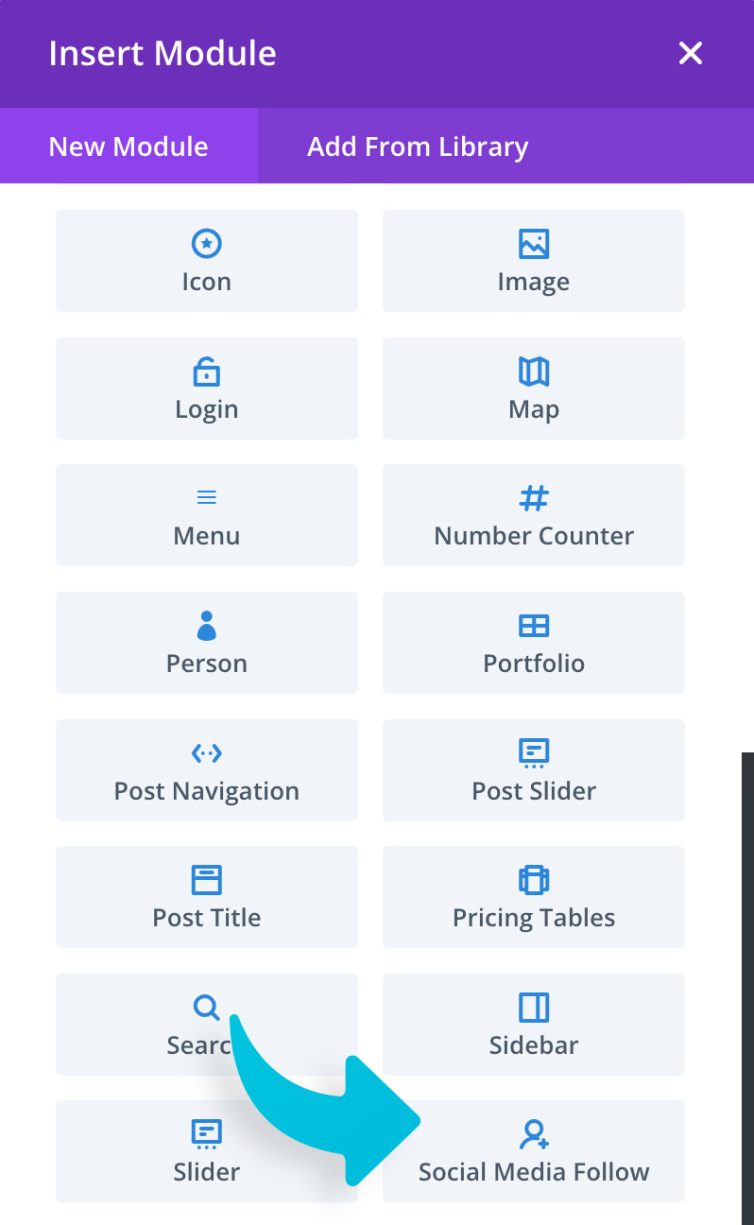Select the Number Counter hash icon
754x1225 pixels.
[x=533, y=495]
